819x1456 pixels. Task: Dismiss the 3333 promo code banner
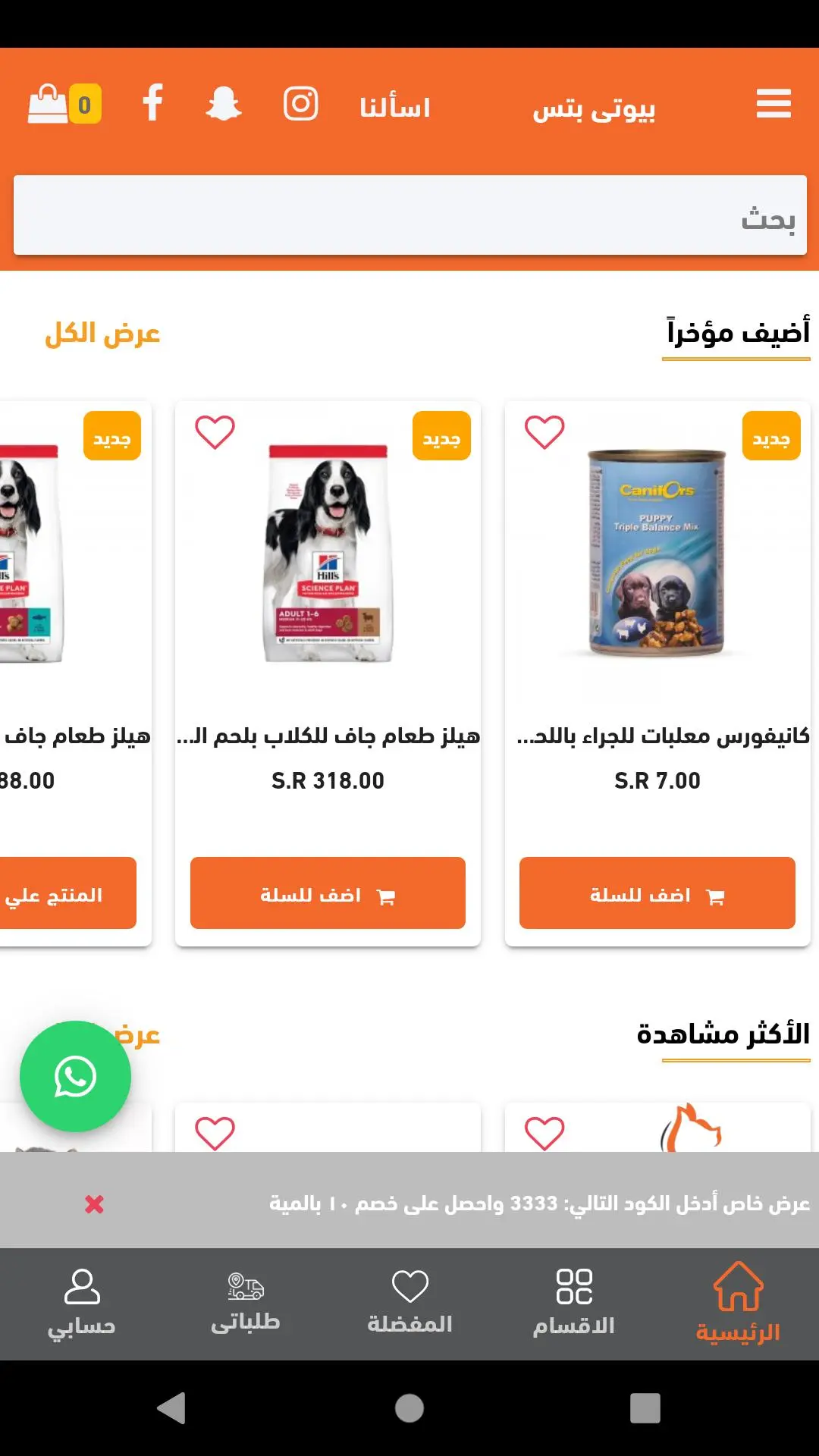[94, 1203]
